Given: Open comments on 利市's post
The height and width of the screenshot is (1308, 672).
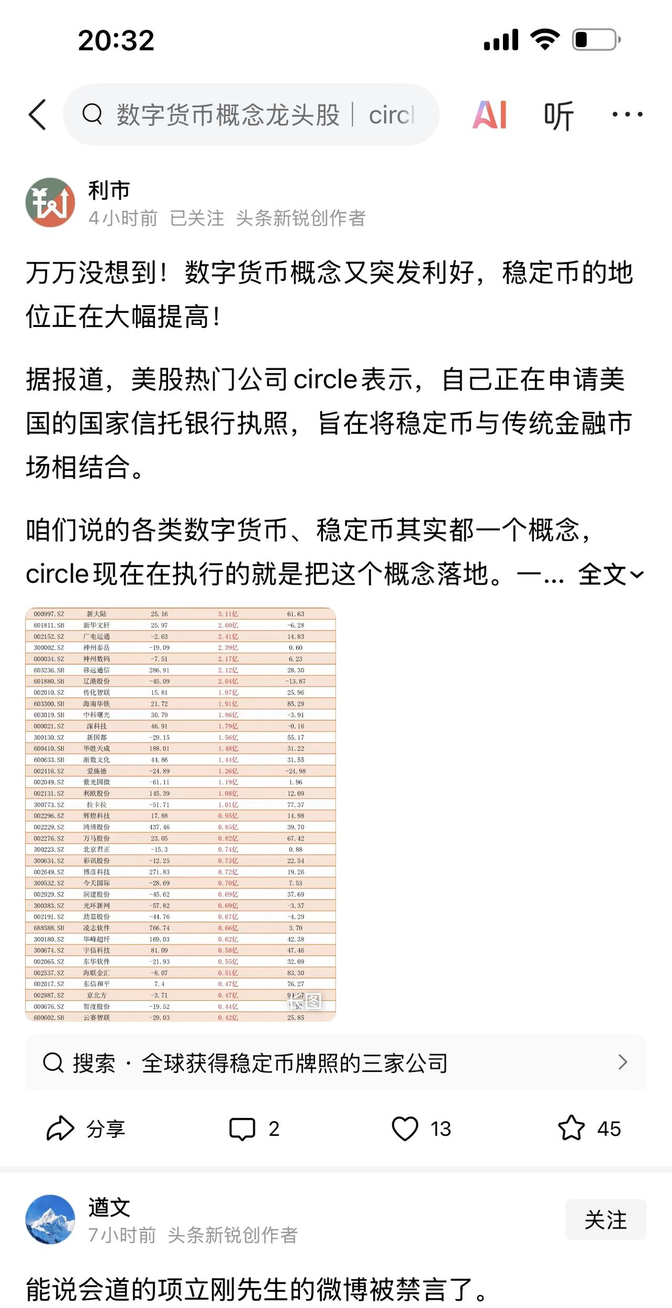Looking at the screenshot, I should coord(254,1129).
